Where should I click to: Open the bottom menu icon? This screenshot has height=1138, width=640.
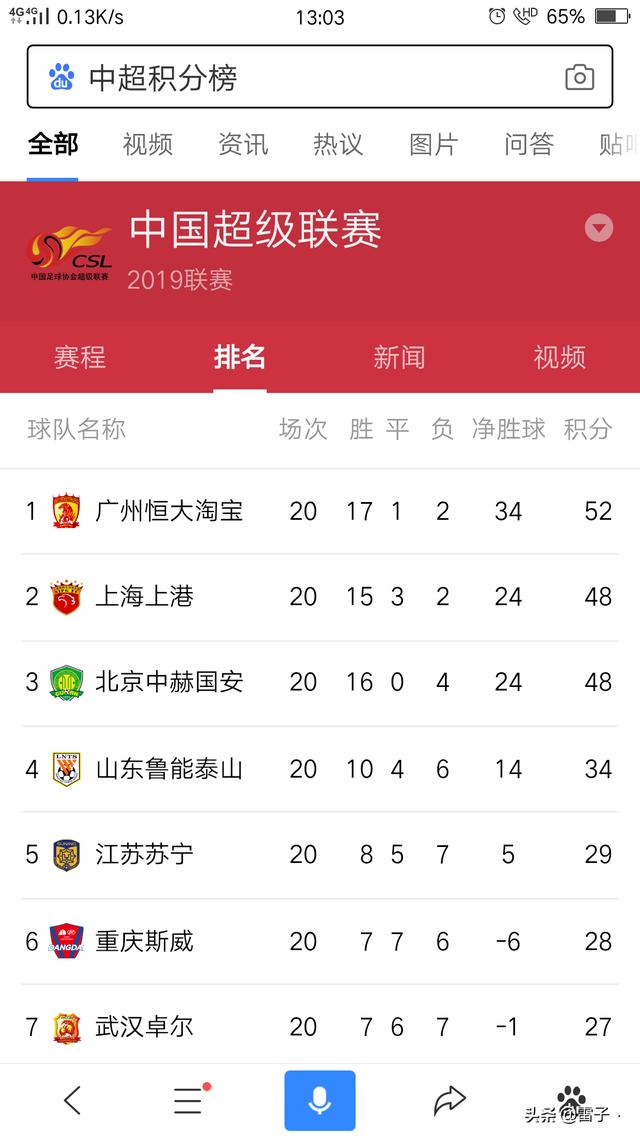pyautogui.click(x=190, y=1100)
